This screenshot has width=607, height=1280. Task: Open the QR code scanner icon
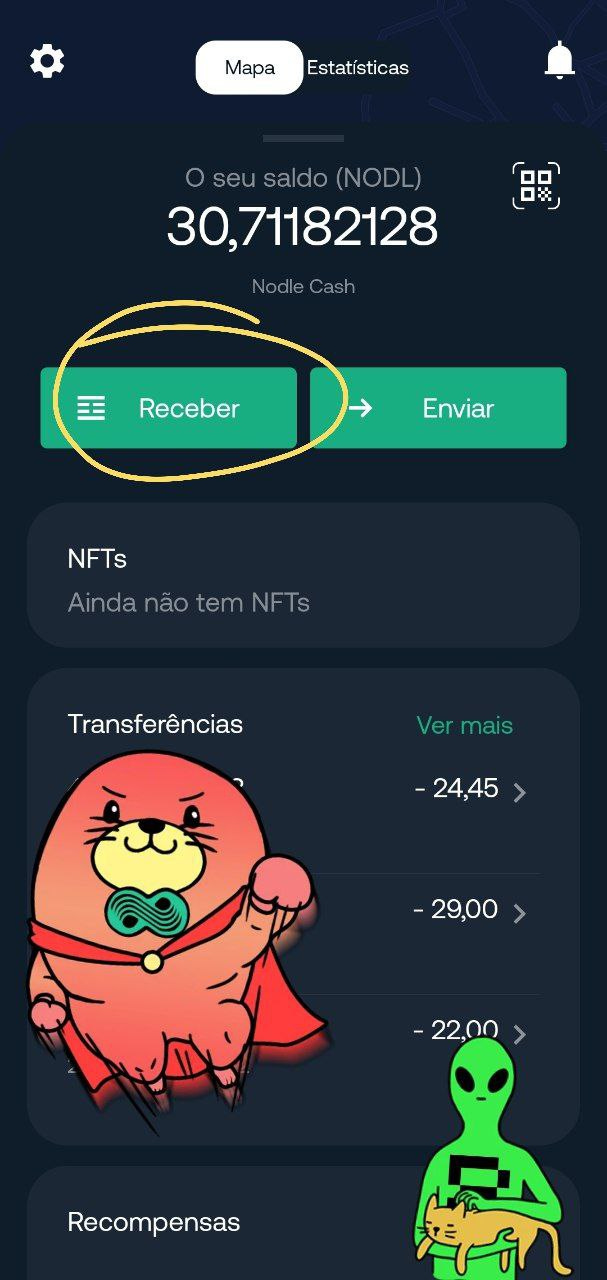536,186
